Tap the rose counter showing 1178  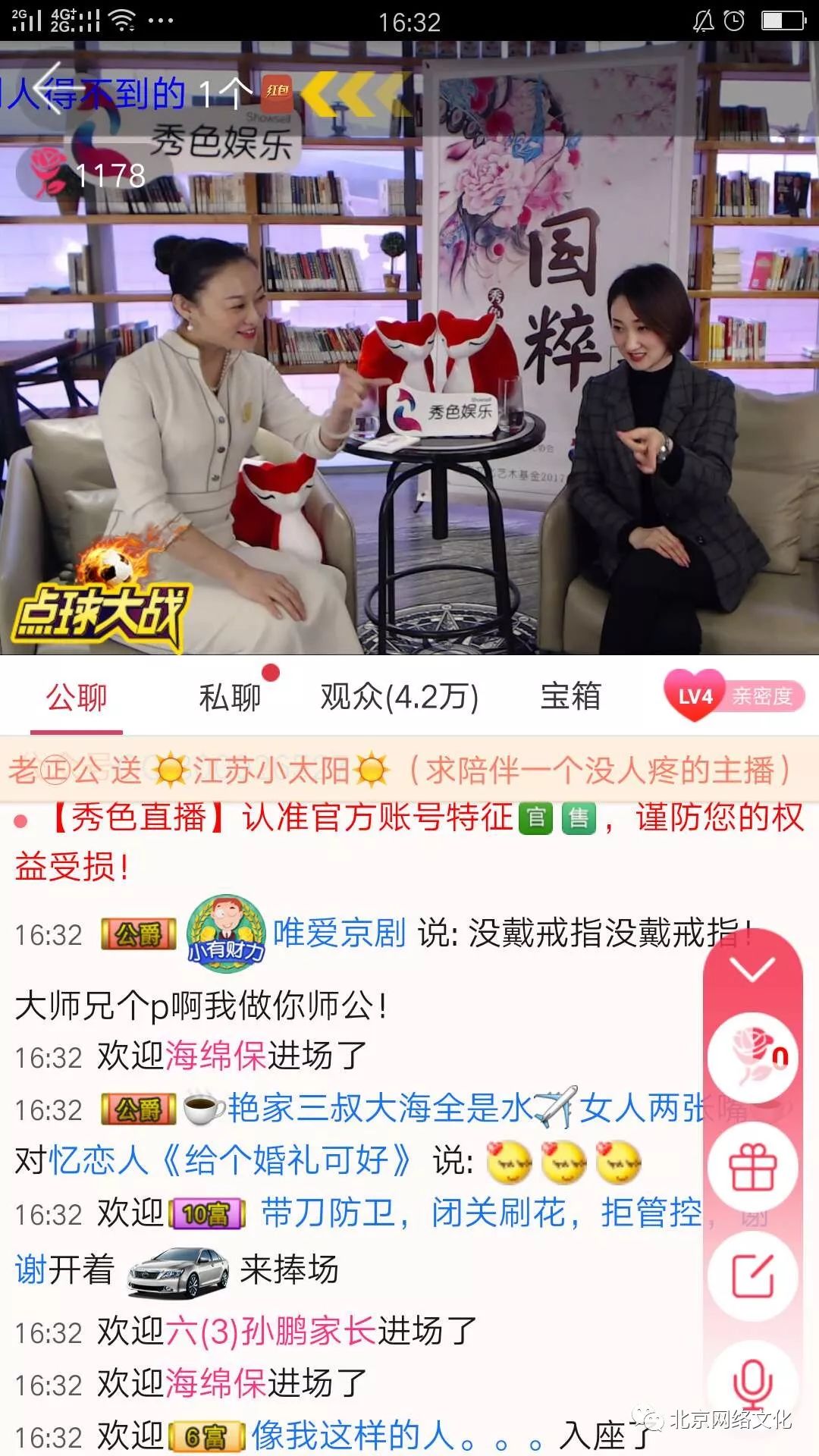pos(83,173)
